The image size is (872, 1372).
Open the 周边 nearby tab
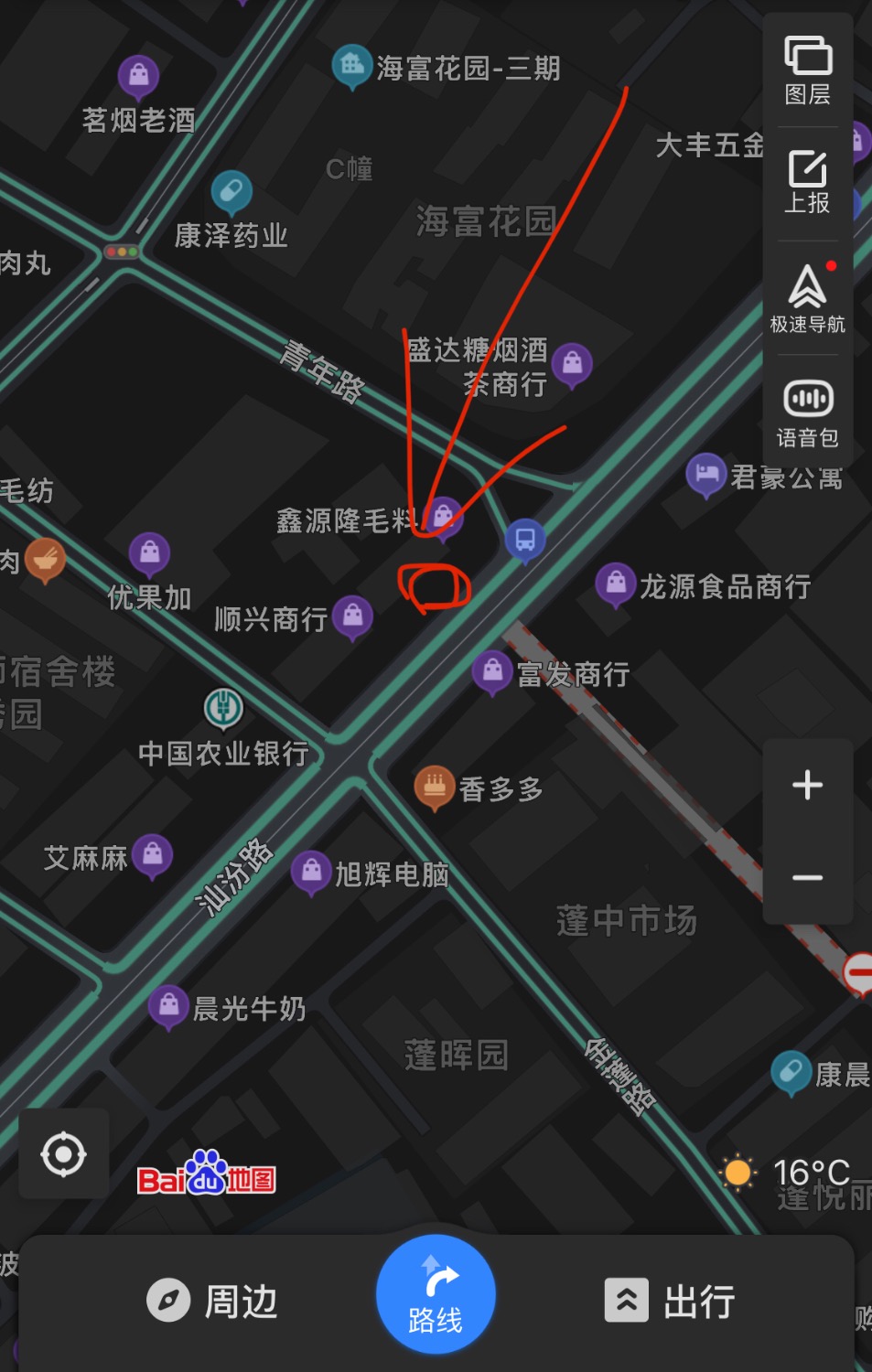(213, 1301)
